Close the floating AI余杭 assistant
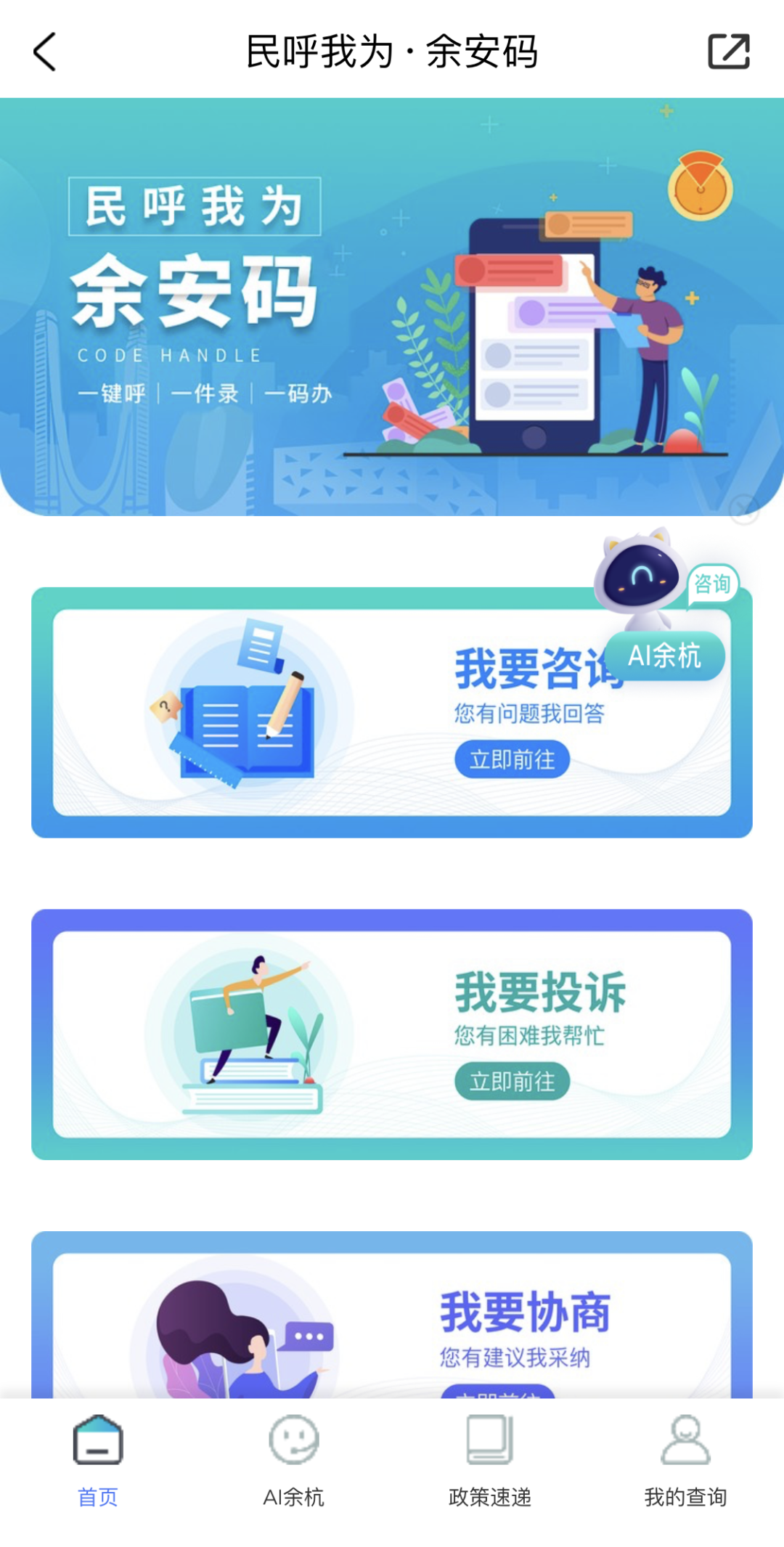 pyautogui.click(x=743, y=509)
